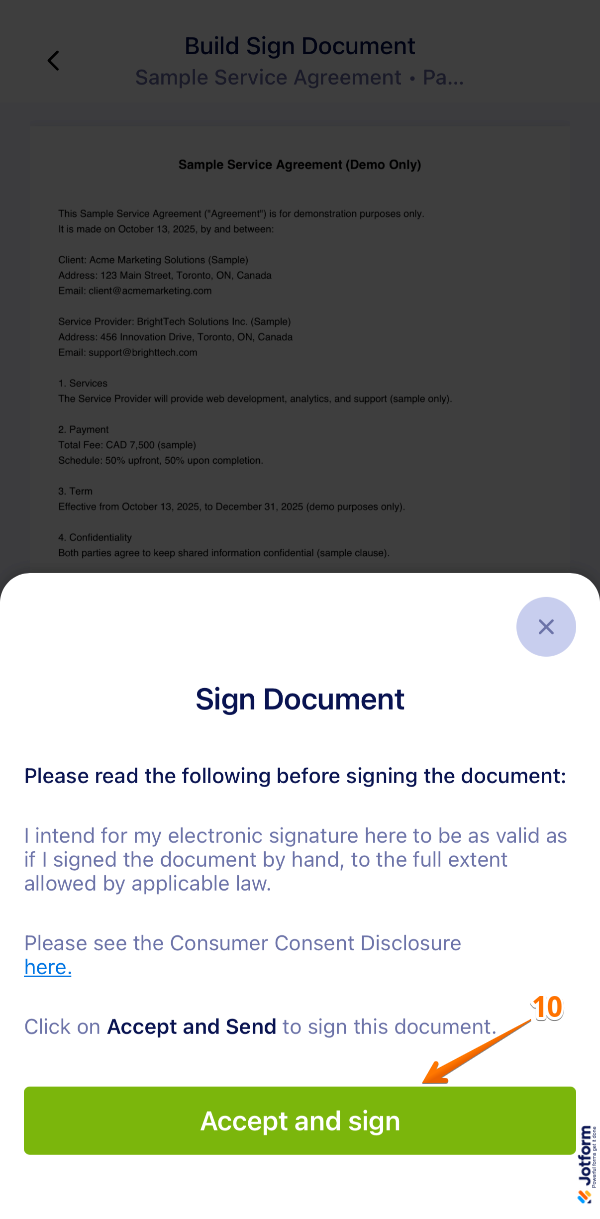Go back from Build Sign Document
600x1219 pixels.
pos(54,61)
